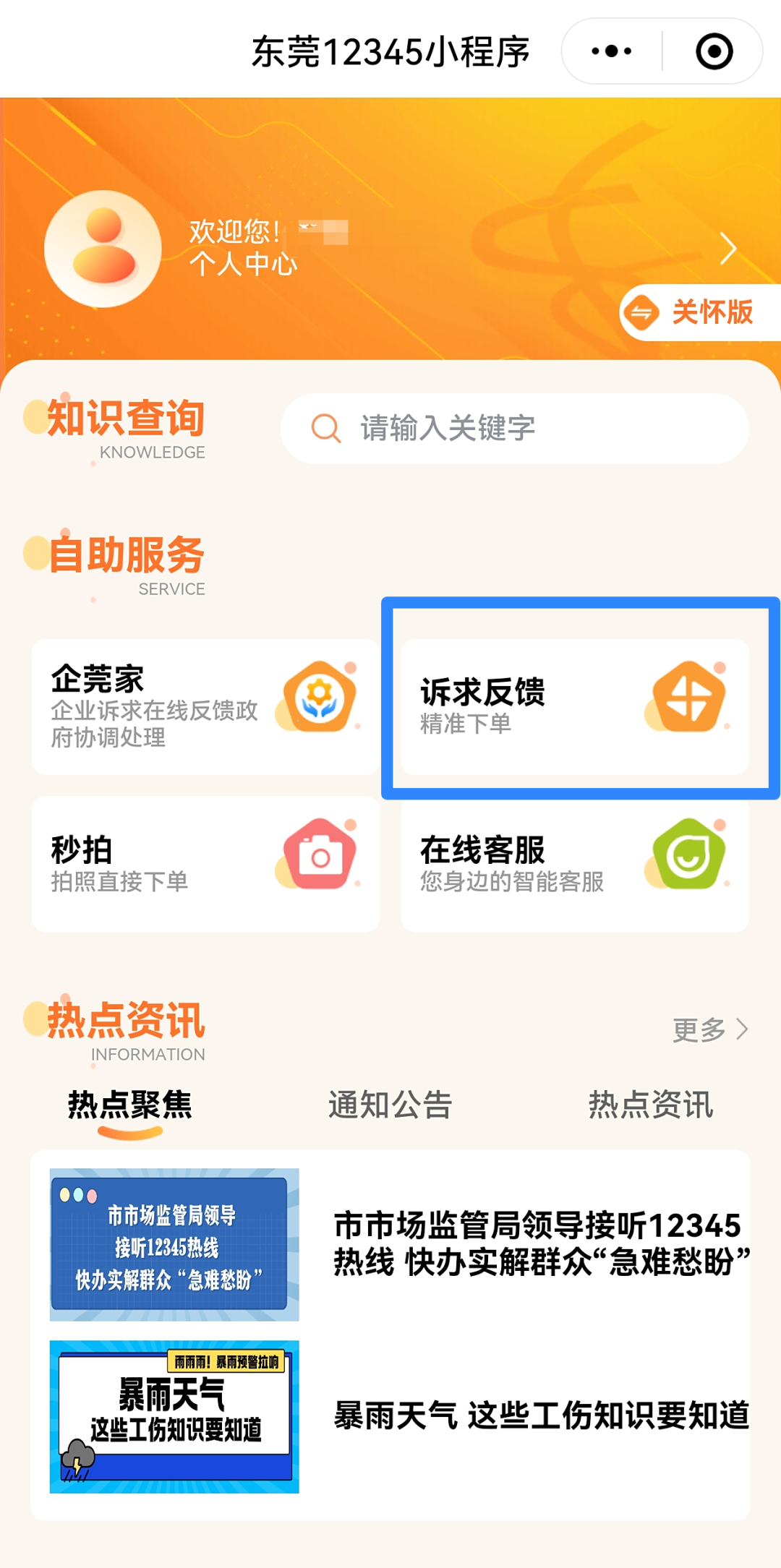
Task: Switch to the 通知公告 tab
Action: [x=390, y=1105]
